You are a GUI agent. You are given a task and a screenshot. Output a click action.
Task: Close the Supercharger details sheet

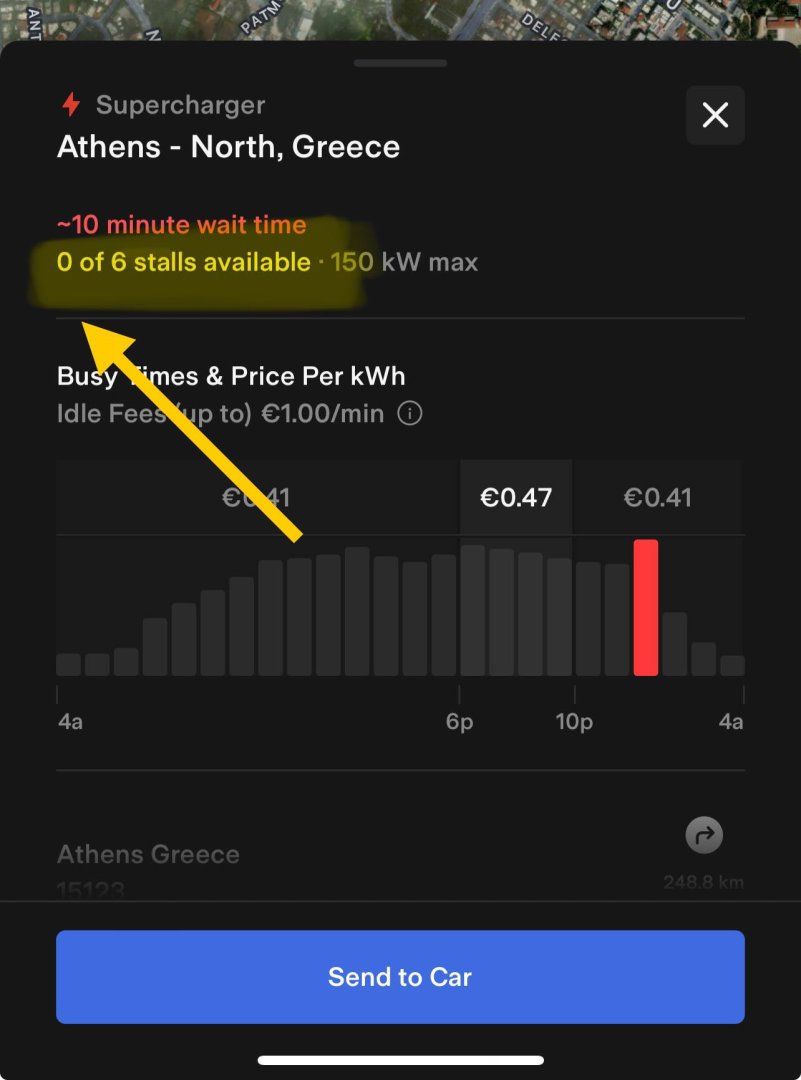715,116
